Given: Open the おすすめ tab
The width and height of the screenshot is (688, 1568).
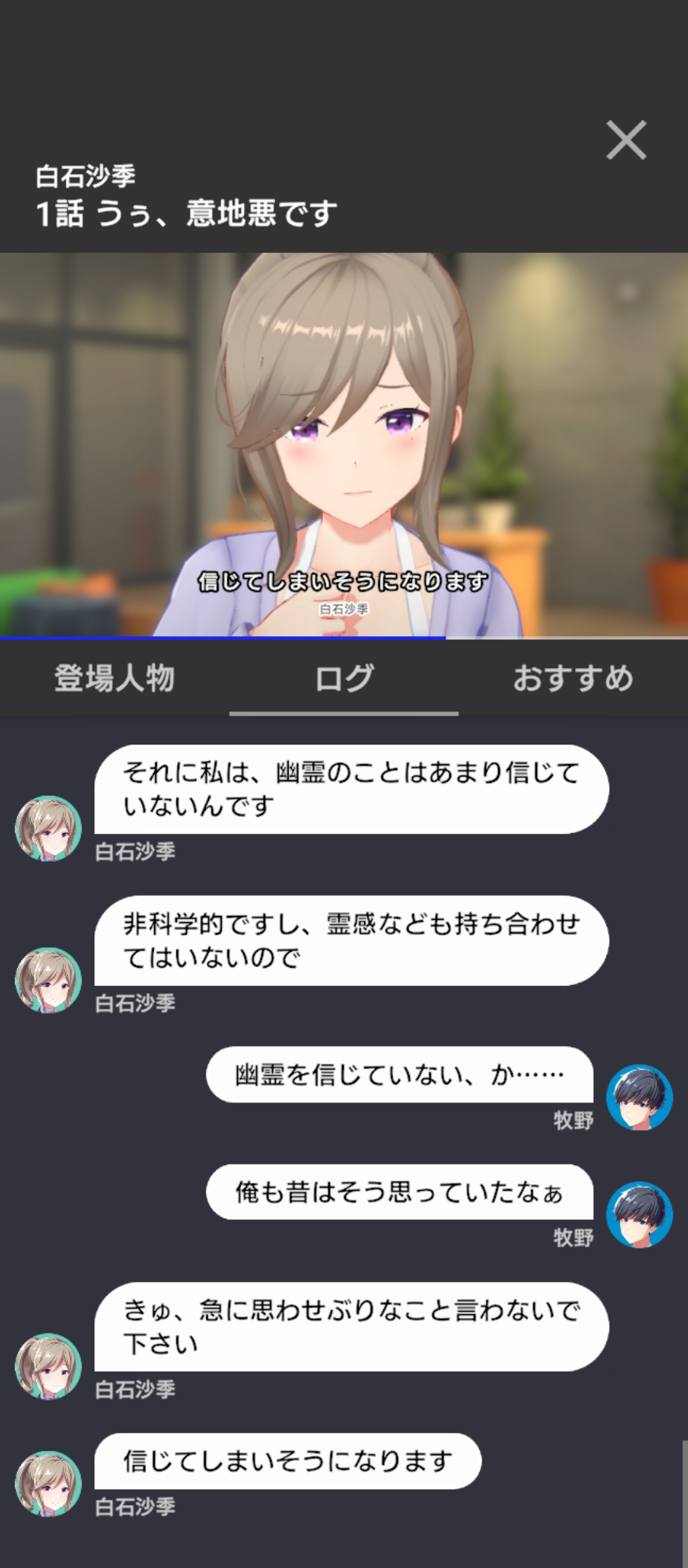Looking at the screenshot, I should [573, 678].
